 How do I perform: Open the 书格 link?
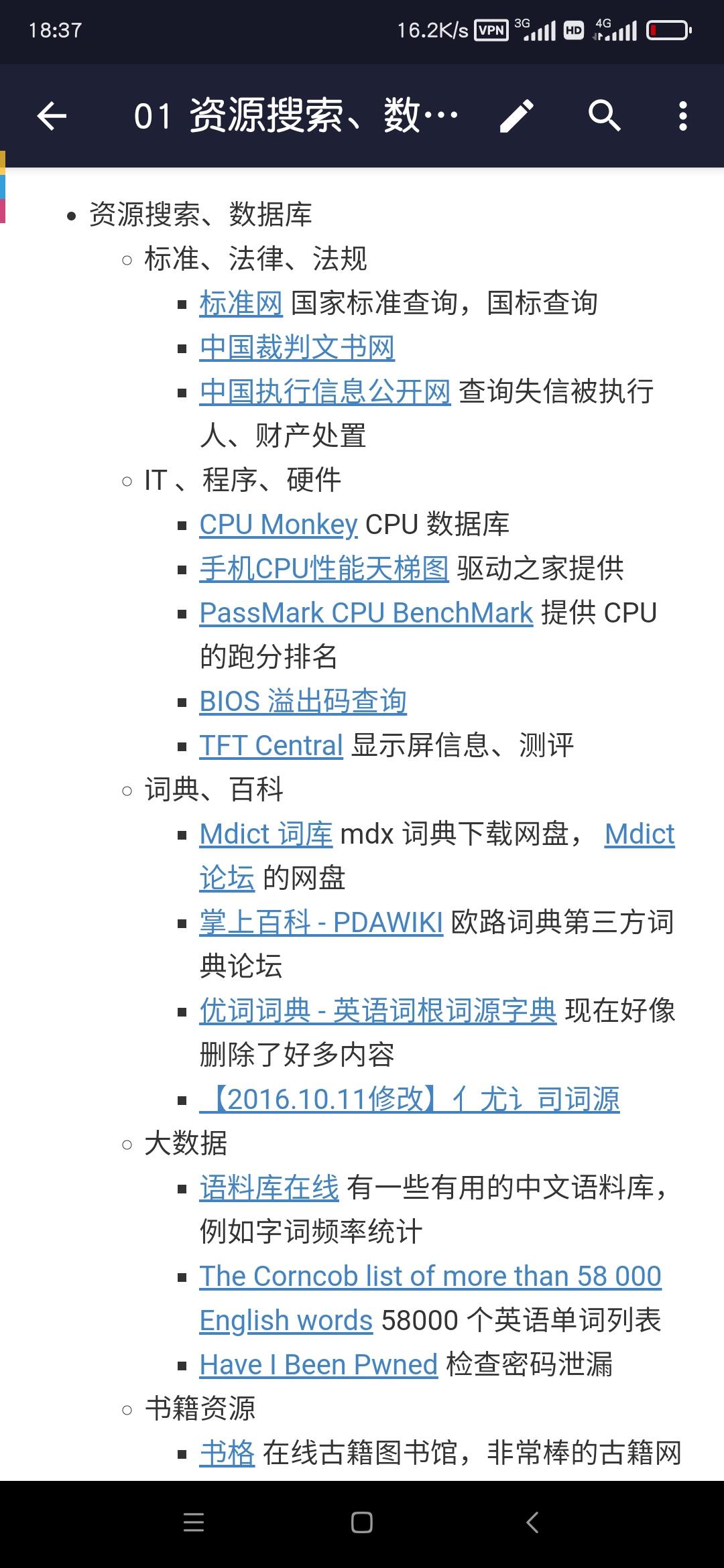pyautogui.click(x=227, y=1453)
